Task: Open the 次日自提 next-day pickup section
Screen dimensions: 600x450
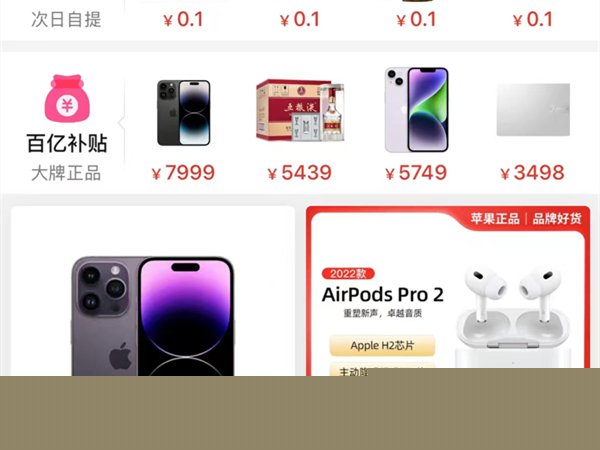Action: tap(66, 18)
